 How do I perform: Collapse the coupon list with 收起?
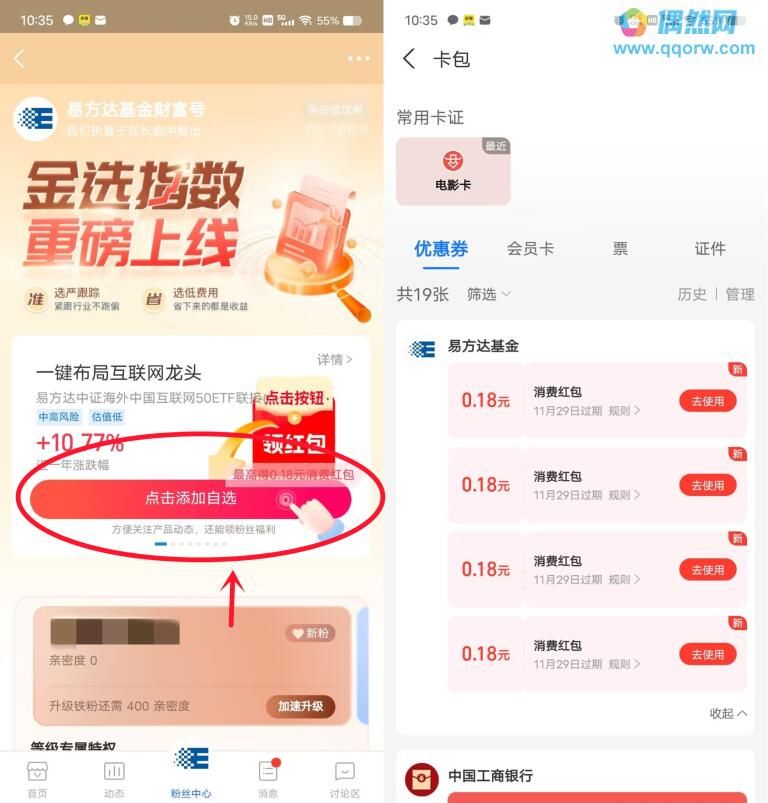pyautogui.click(x=728, y=713)
